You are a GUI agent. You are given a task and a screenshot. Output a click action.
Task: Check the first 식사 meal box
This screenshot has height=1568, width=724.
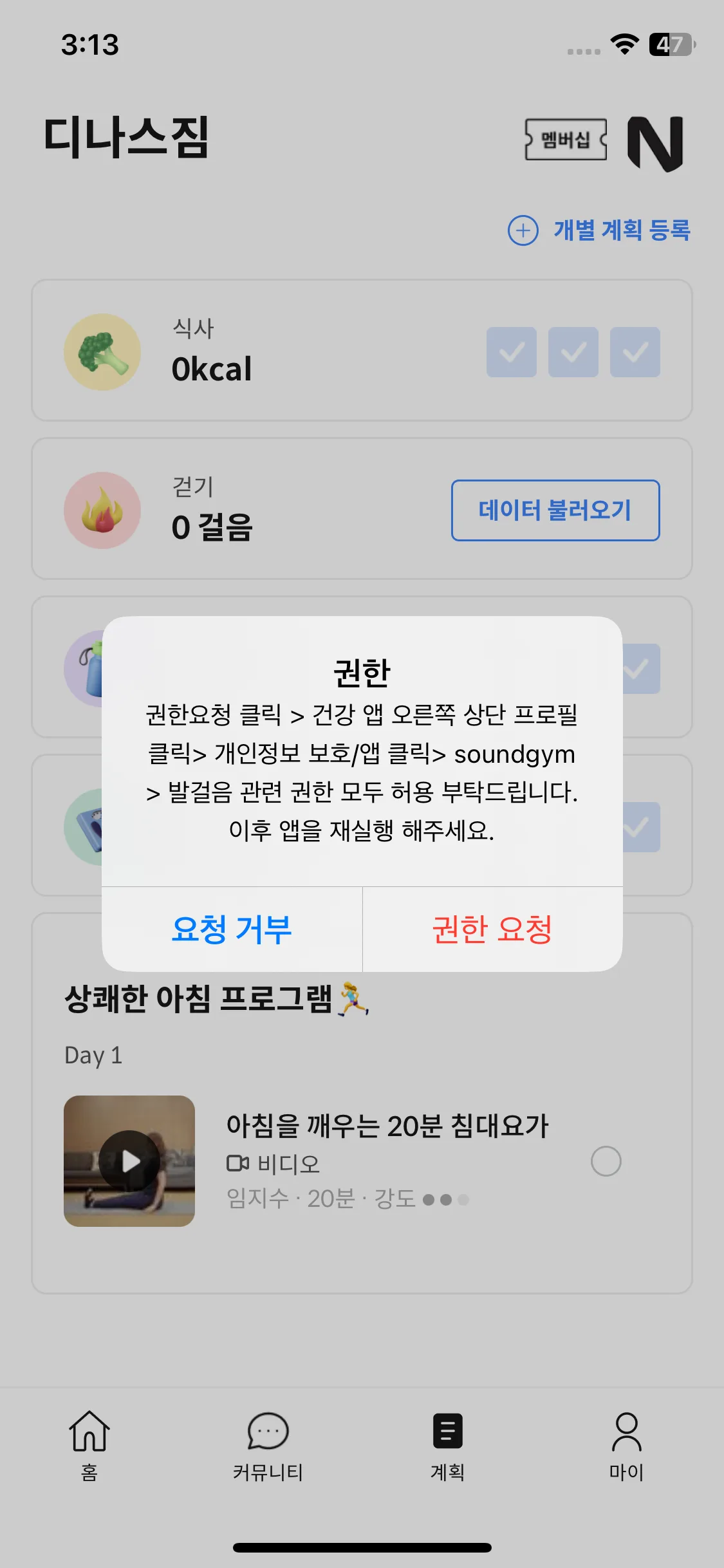512,352
